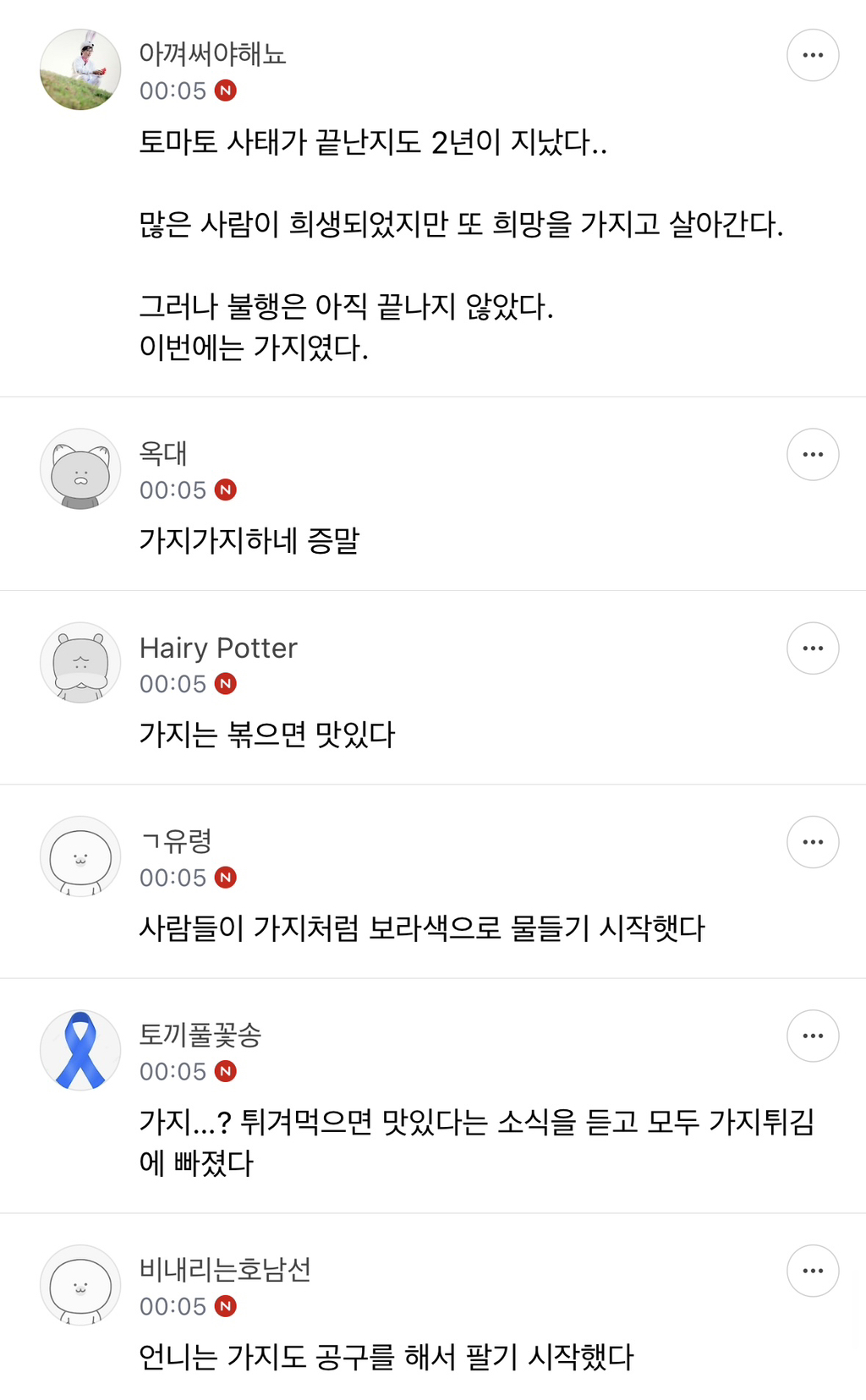Image resolution: width=866 pixels, height=1400 pixels.
Task: Tap ㄱ유령's profile avatar
Action: 80,856
